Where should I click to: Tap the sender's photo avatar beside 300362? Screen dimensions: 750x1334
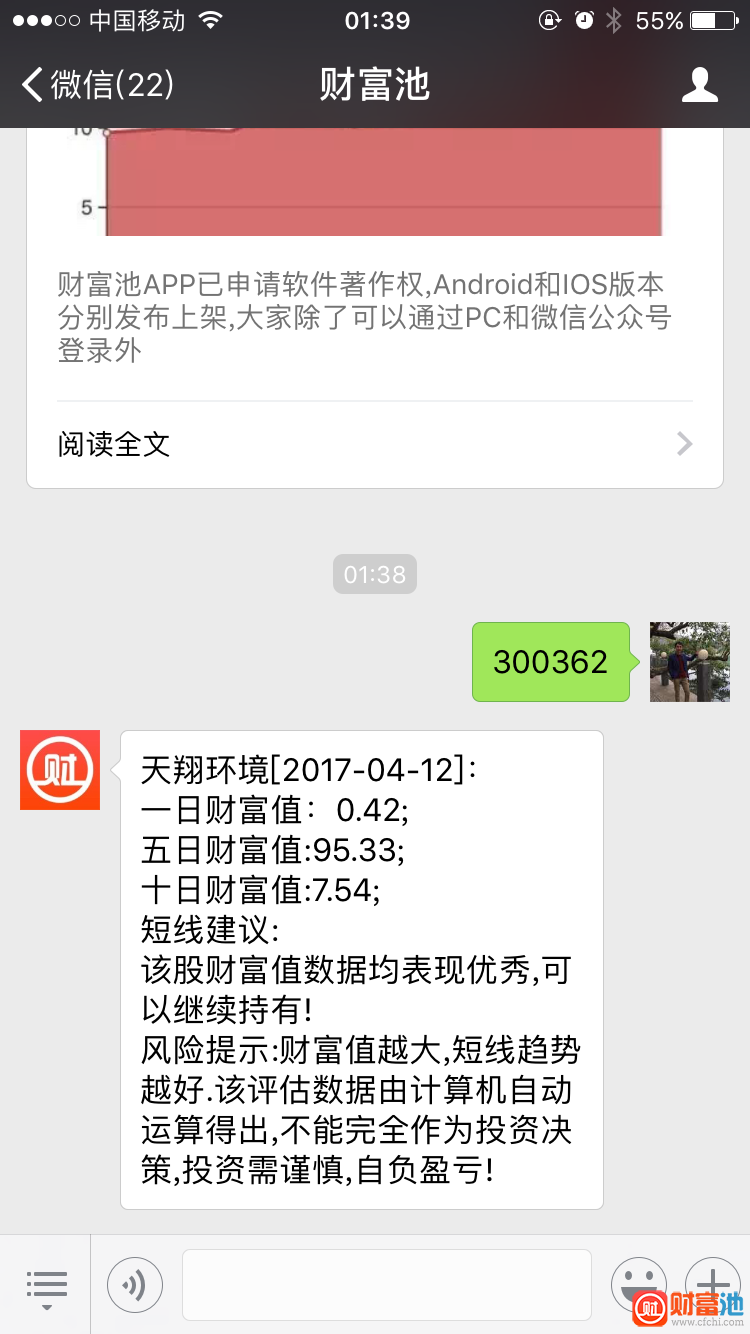pos(689,662)
